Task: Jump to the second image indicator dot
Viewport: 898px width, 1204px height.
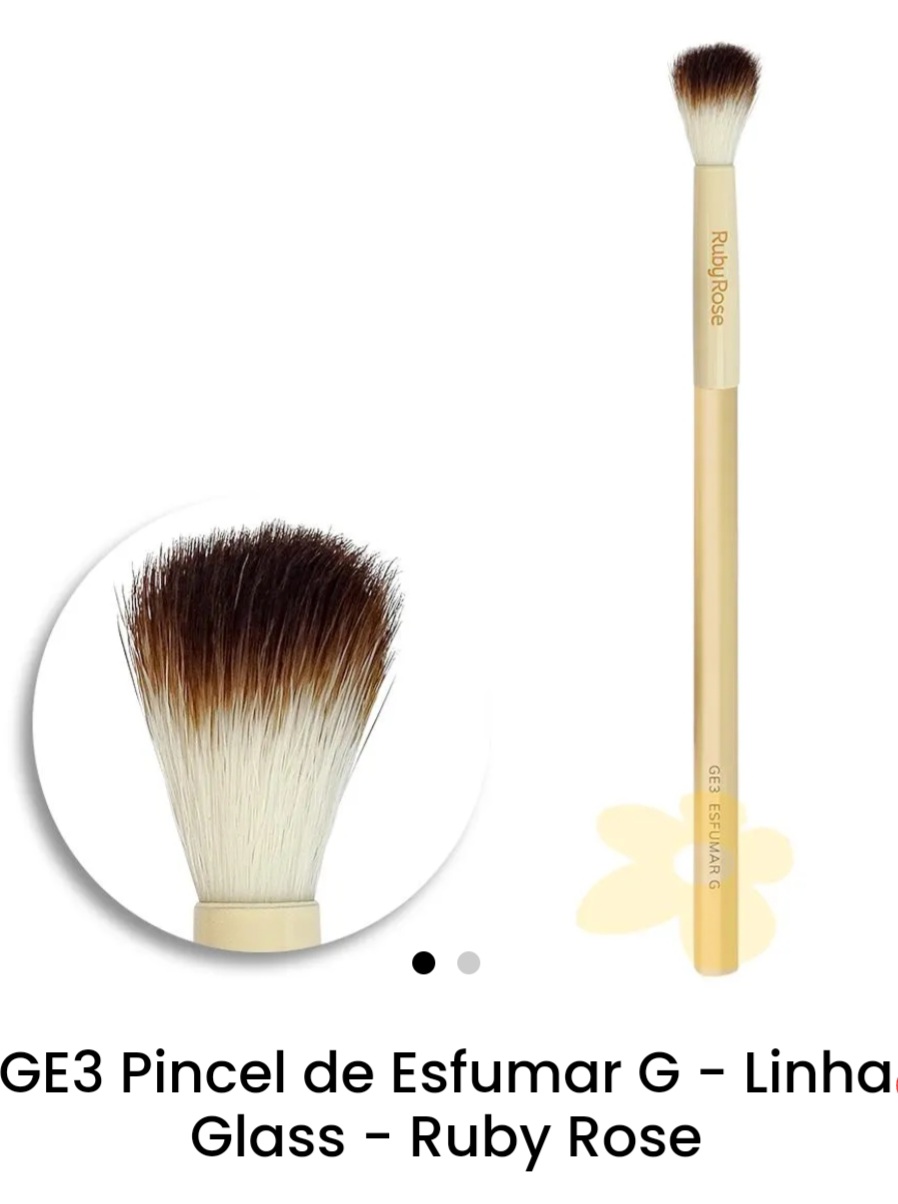Action: (468, 963)
